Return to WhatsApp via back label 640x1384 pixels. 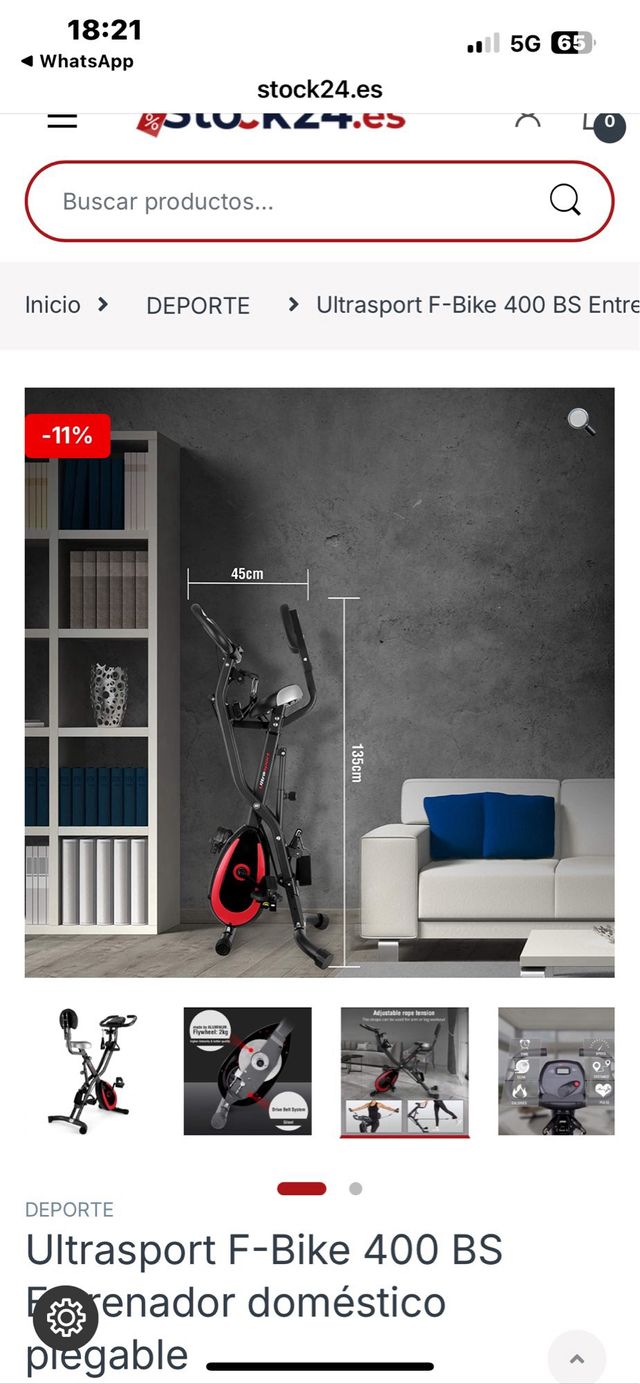(77, 61)
